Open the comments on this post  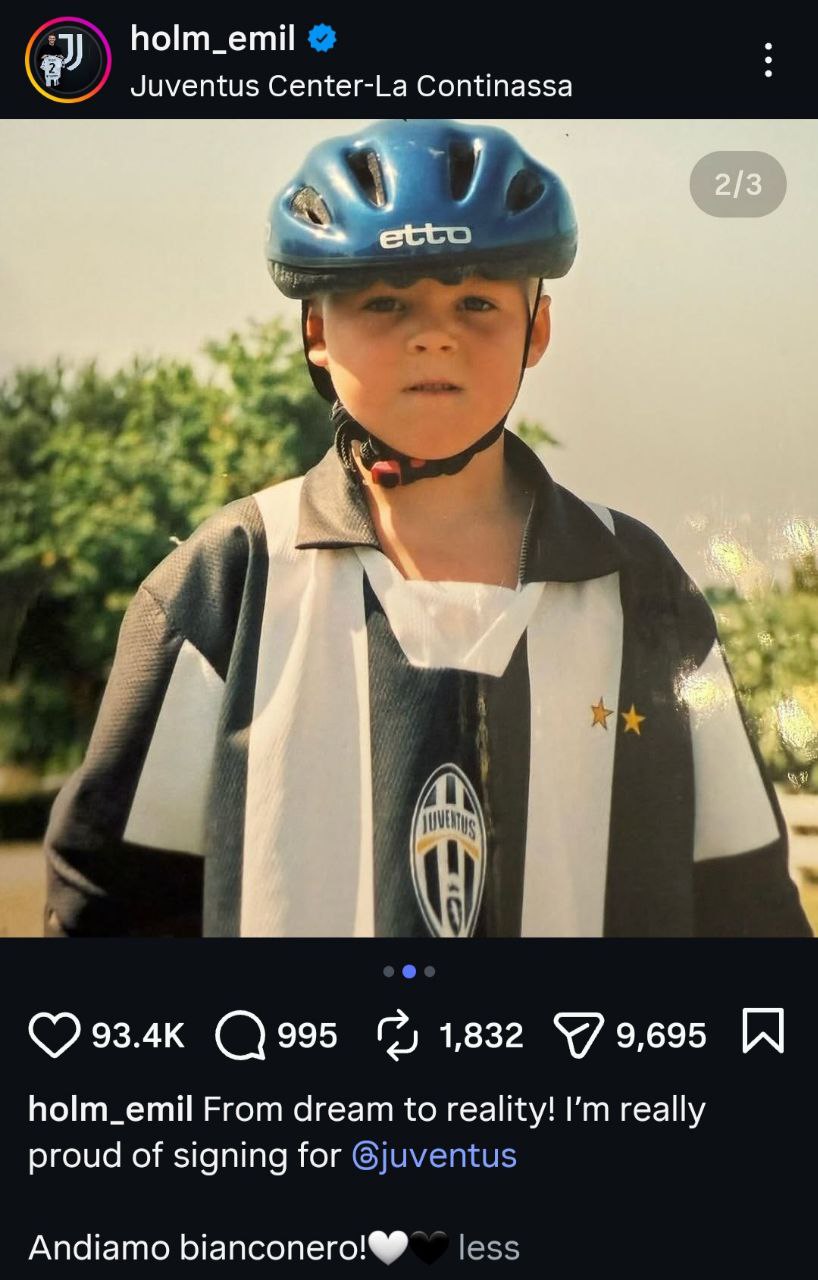240,1034
